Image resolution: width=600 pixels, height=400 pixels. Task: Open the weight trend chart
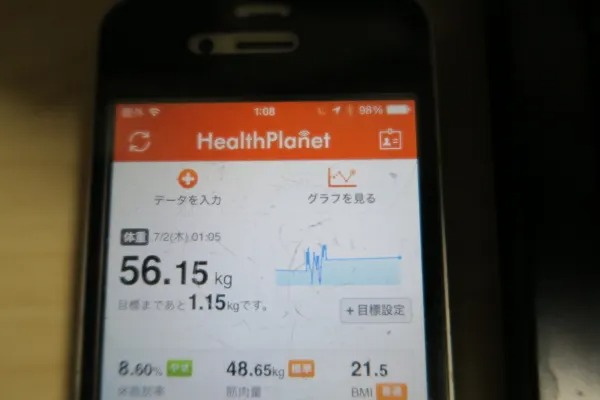coord(338,265)
